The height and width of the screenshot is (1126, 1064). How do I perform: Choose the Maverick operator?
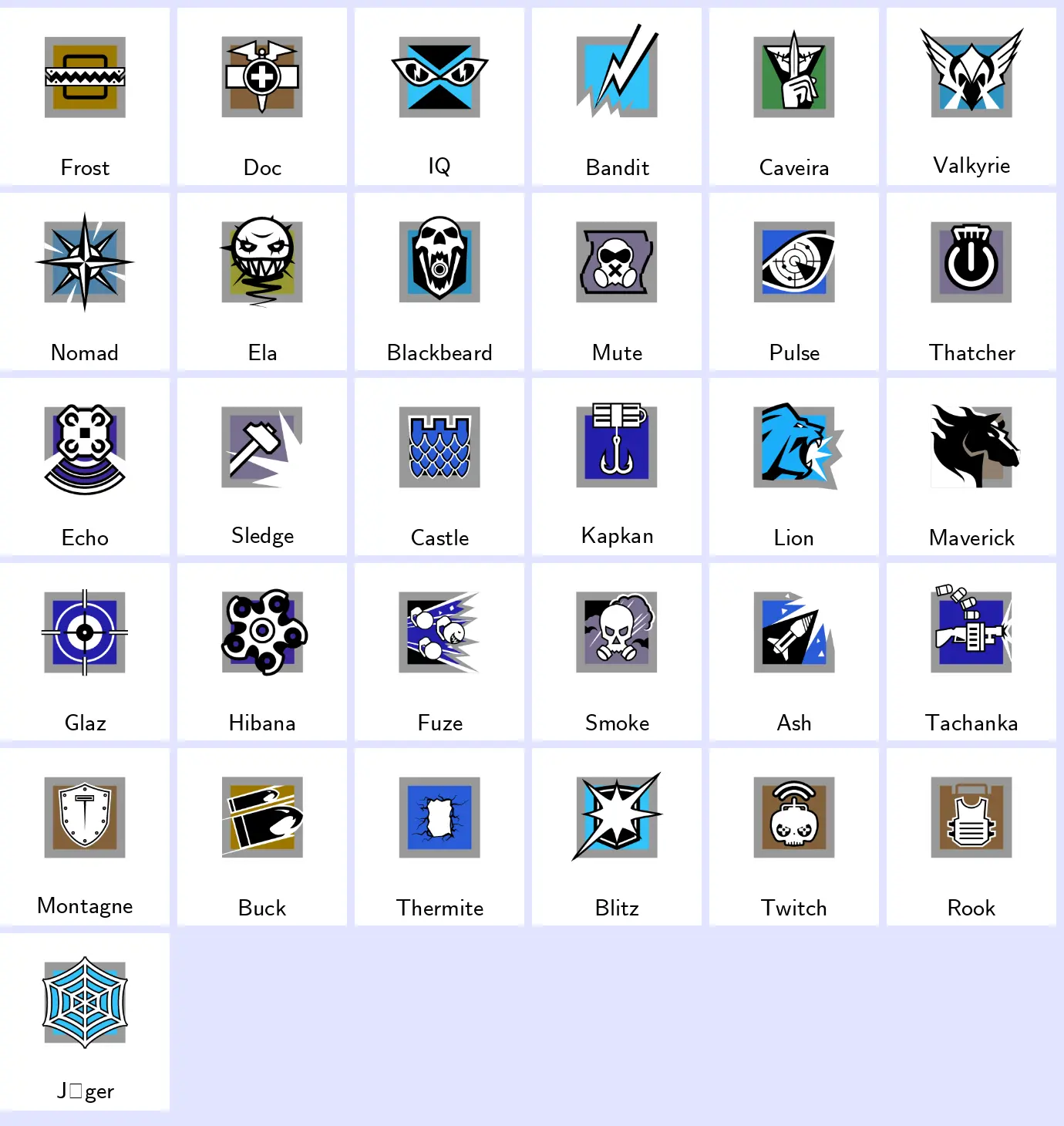[971, 467]
